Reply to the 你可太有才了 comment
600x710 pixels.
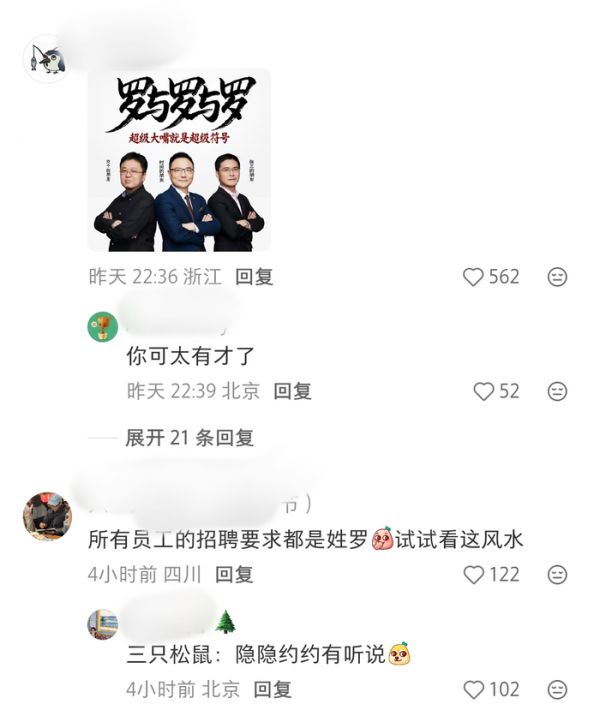point(293,391)
